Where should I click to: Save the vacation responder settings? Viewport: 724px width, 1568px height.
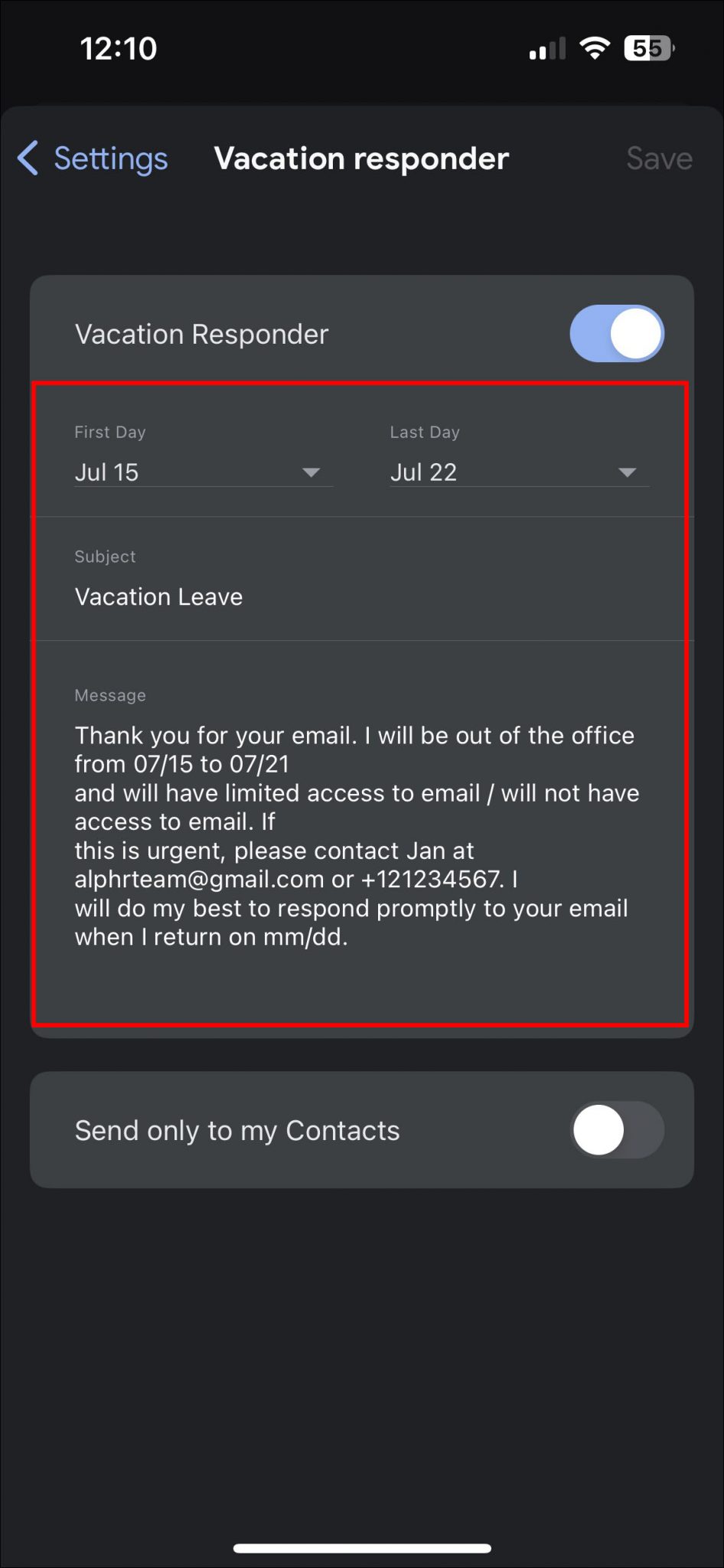658,158
